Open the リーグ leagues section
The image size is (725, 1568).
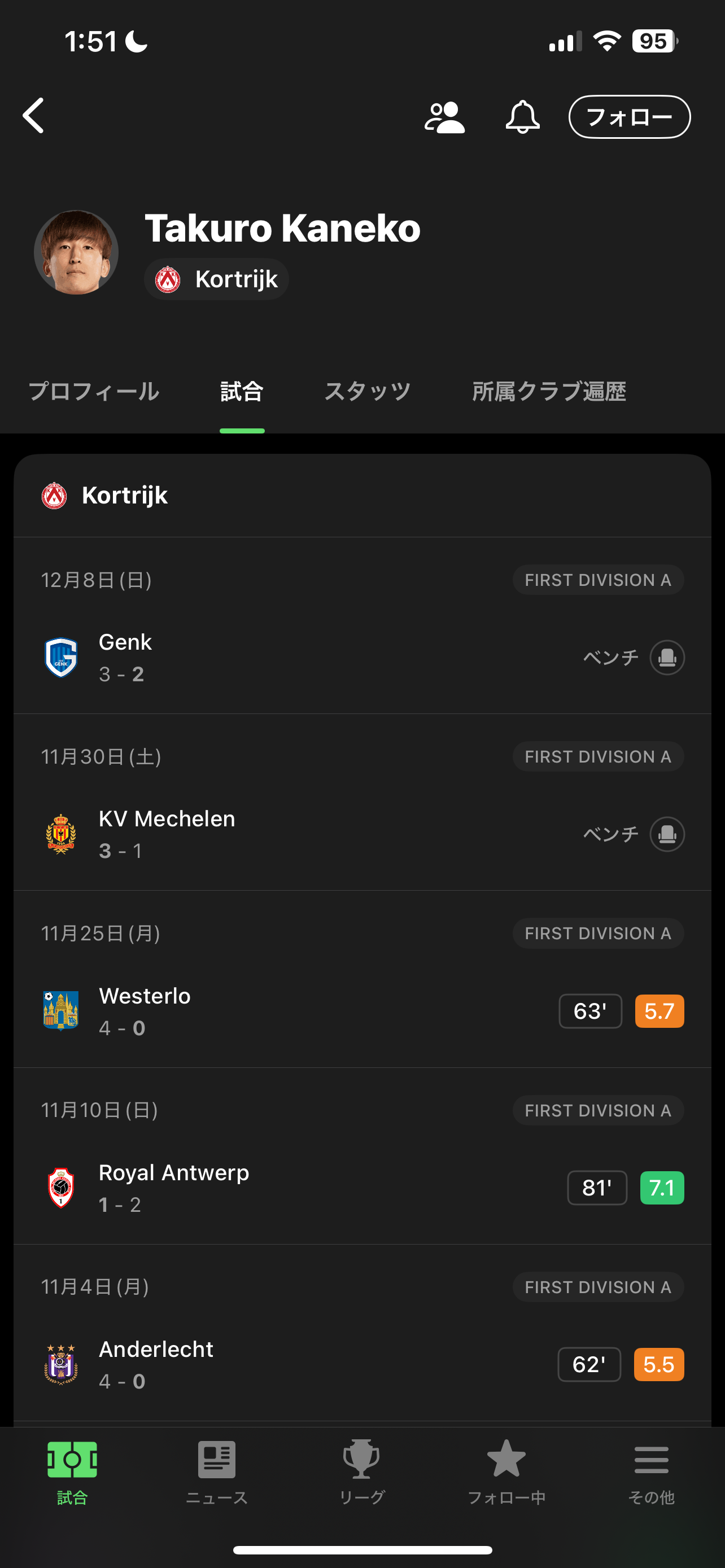point(361,1470)
